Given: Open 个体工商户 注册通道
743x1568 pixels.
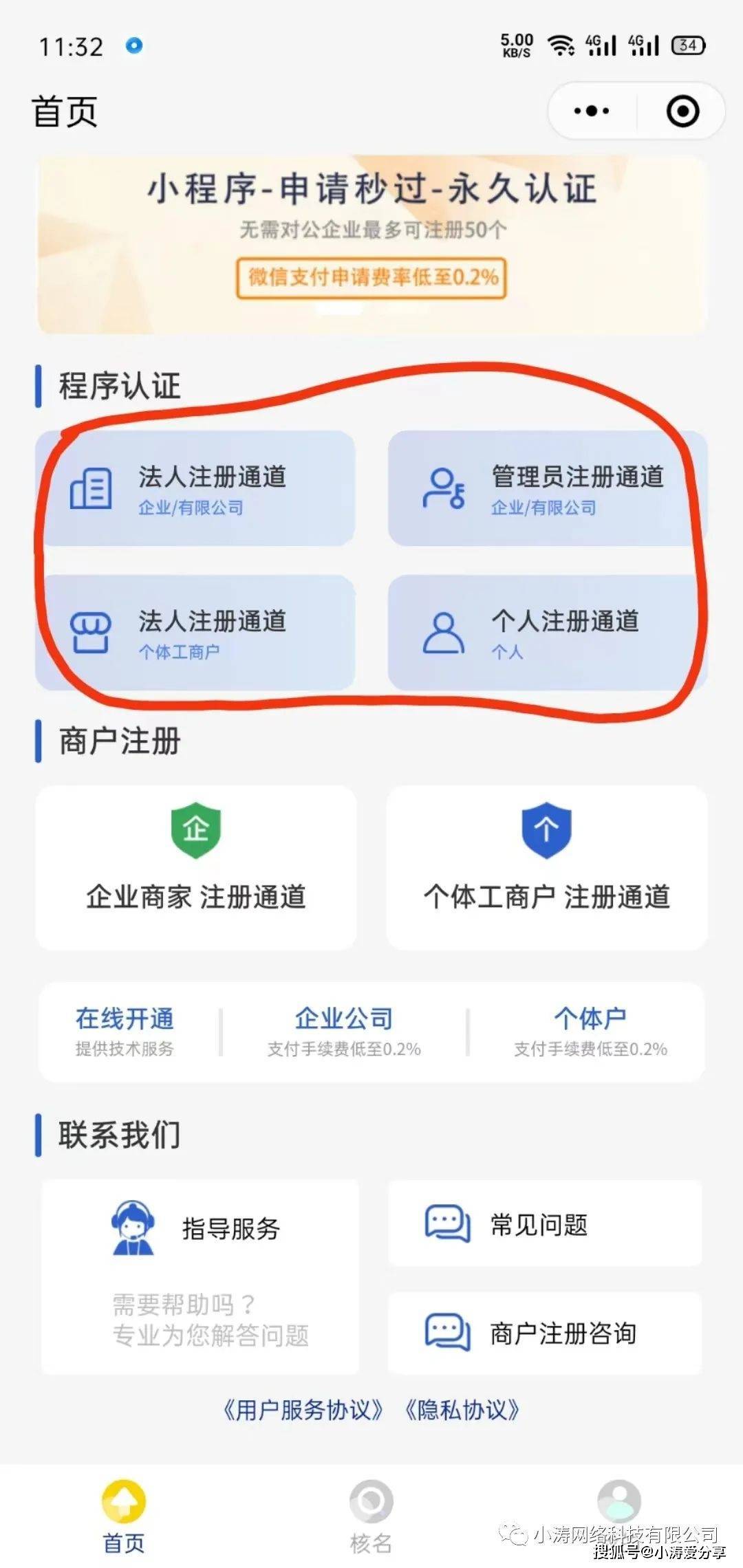Looking at the screenshot, I should pyautogui.click(x=547, y=867).
